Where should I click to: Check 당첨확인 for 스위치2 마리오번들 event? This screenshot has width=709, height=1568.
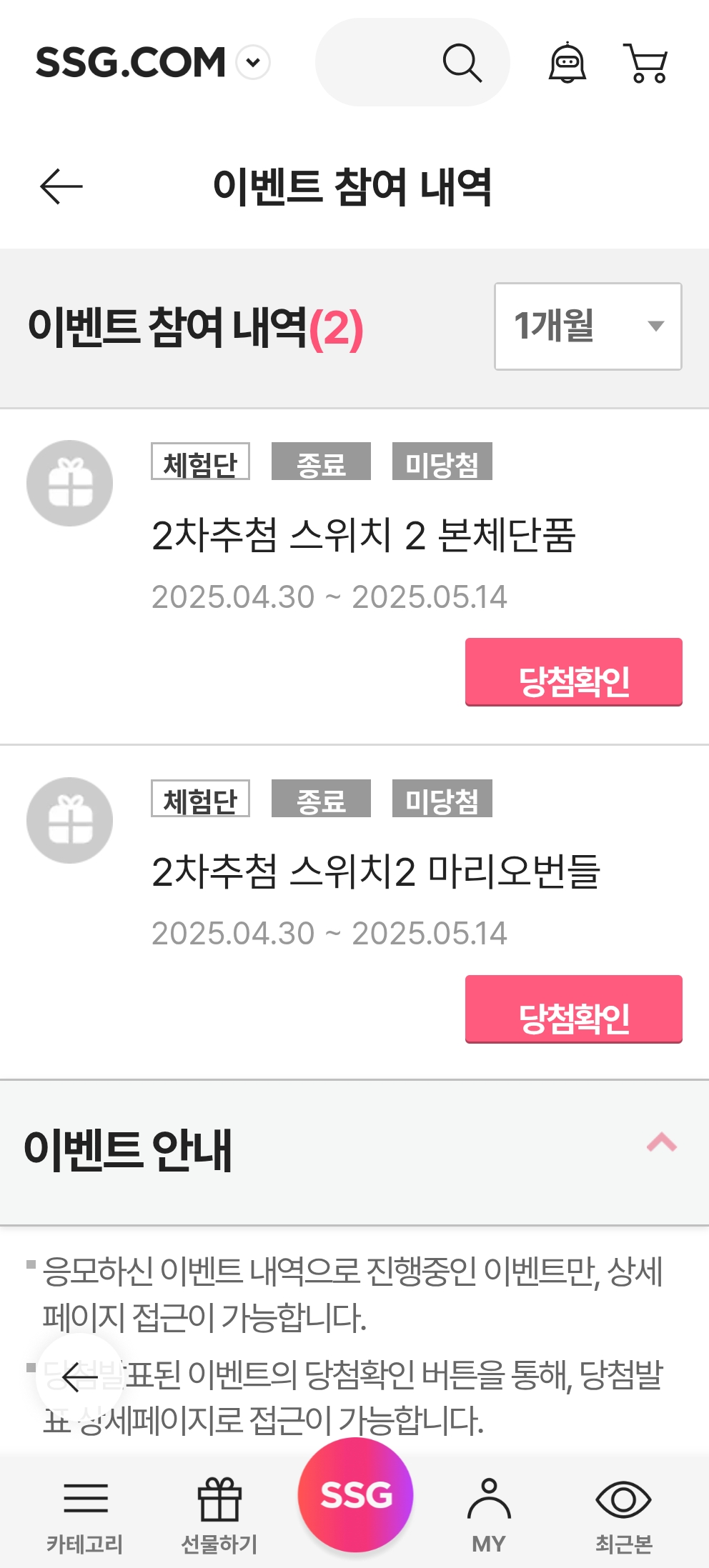point(573,1009)
